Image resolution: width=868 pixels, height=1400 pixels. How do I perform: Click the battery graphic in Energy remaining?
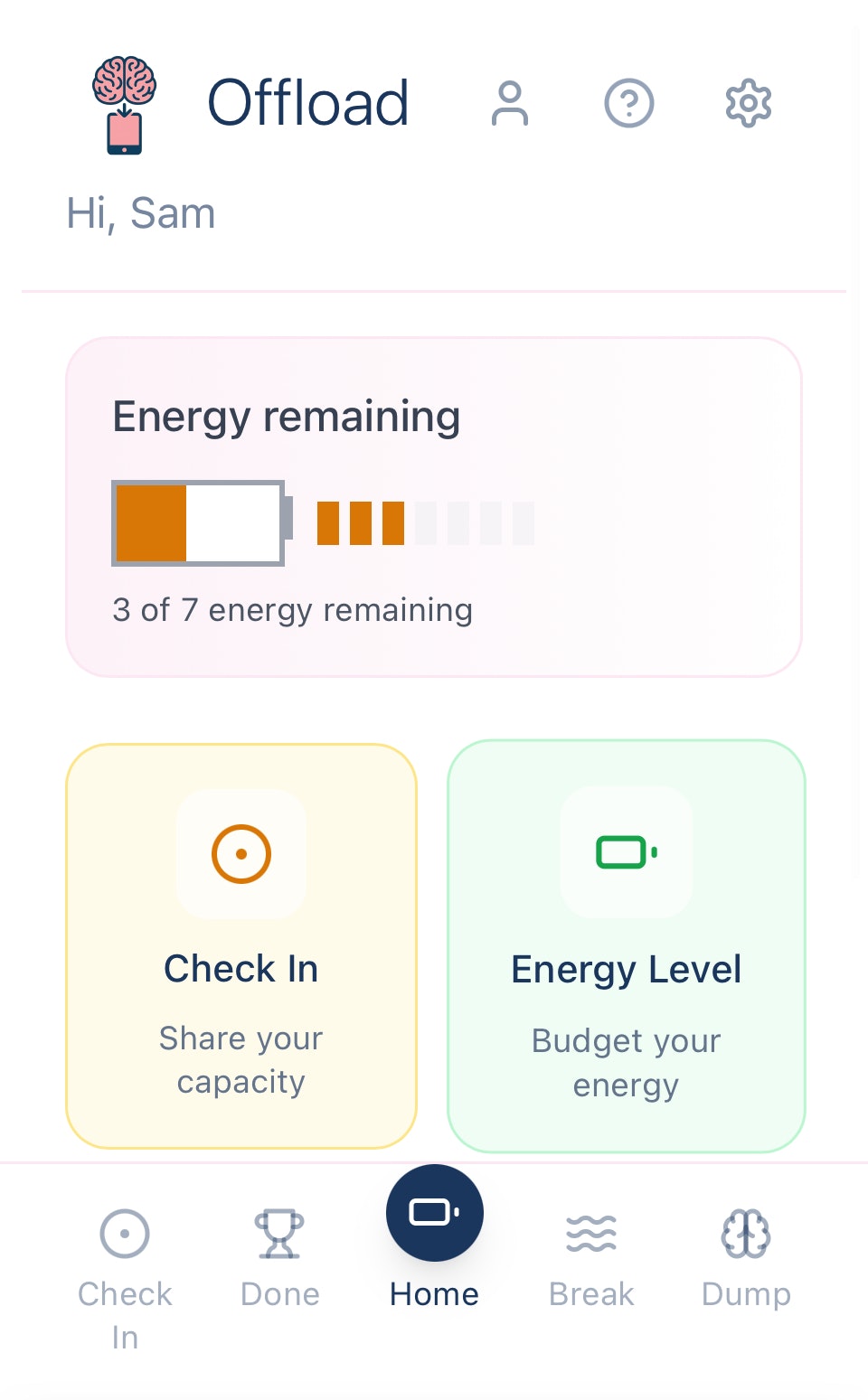point(199,523)
